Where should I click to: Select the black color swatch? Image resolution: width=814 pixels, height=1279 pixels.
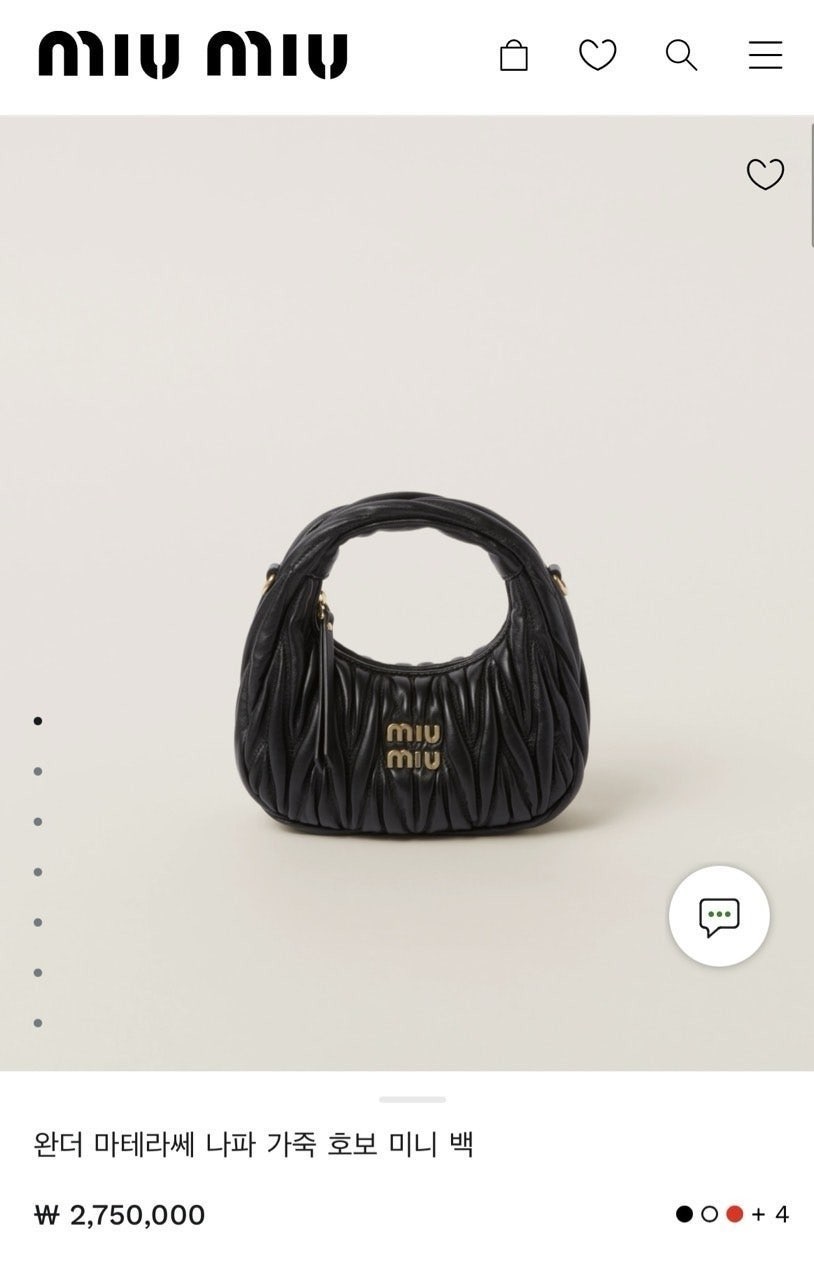point(684,1214)
